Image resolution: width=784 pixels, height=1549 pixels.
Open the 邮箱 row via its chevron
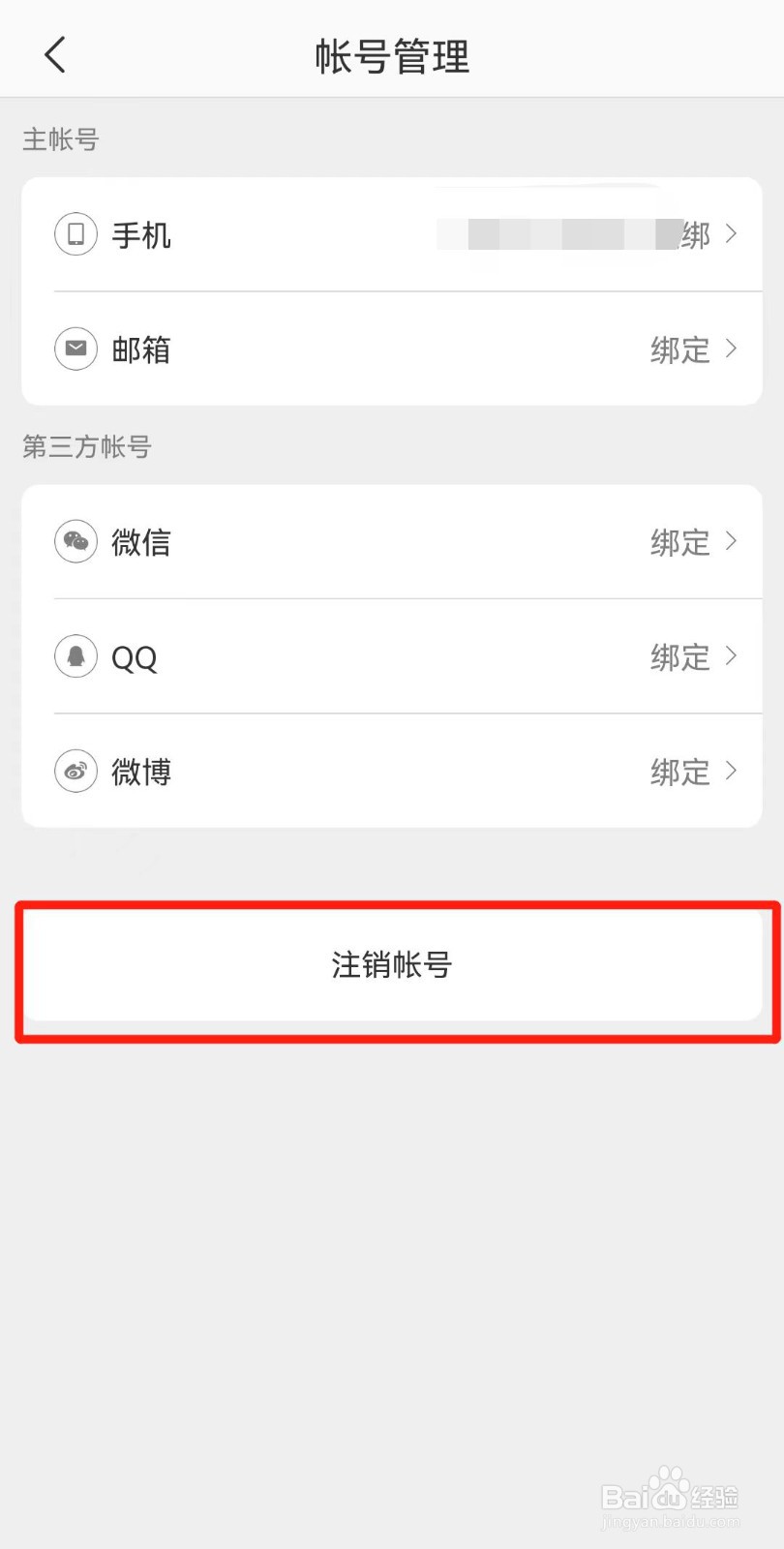pos(732,349)
